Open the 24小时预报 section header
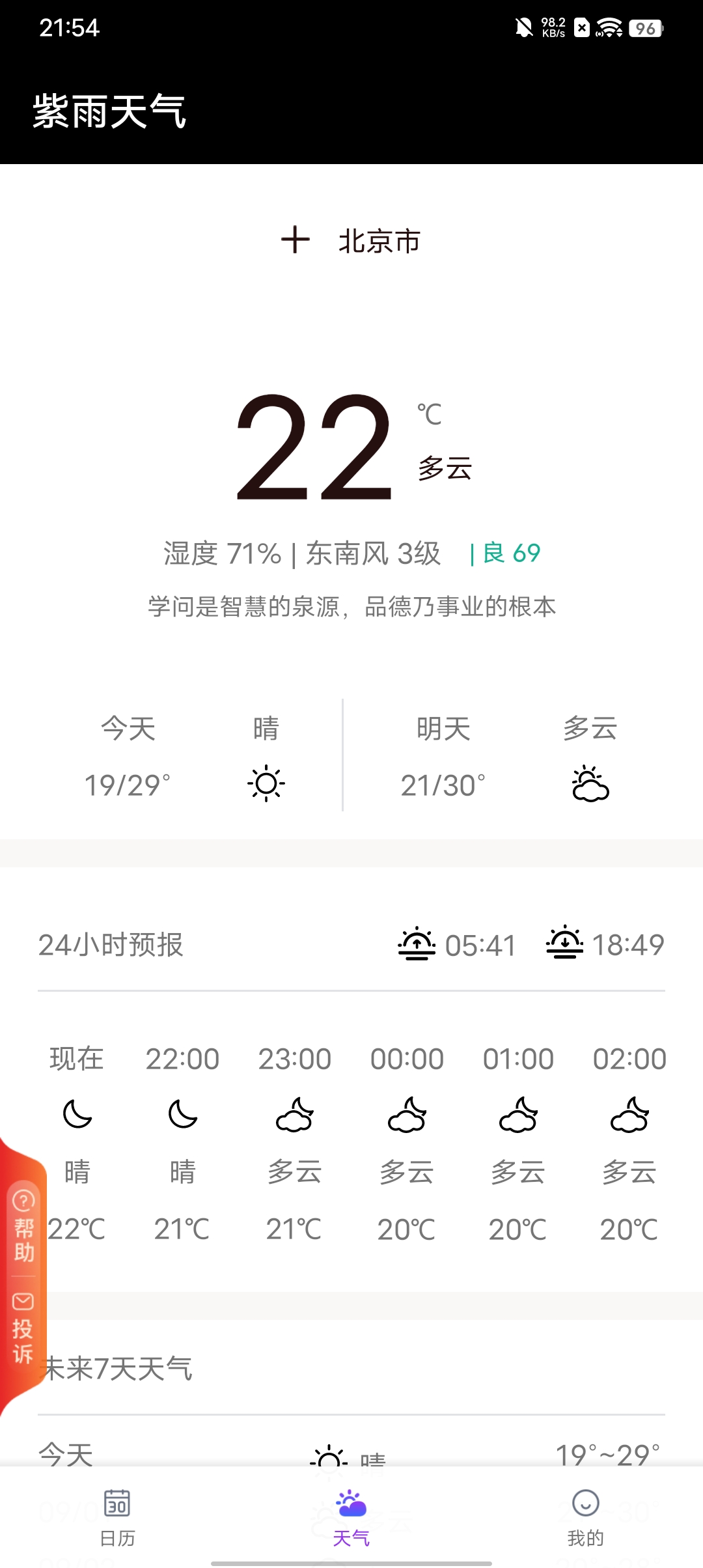This screenshot has height=1568, width=703. [112, 946]
